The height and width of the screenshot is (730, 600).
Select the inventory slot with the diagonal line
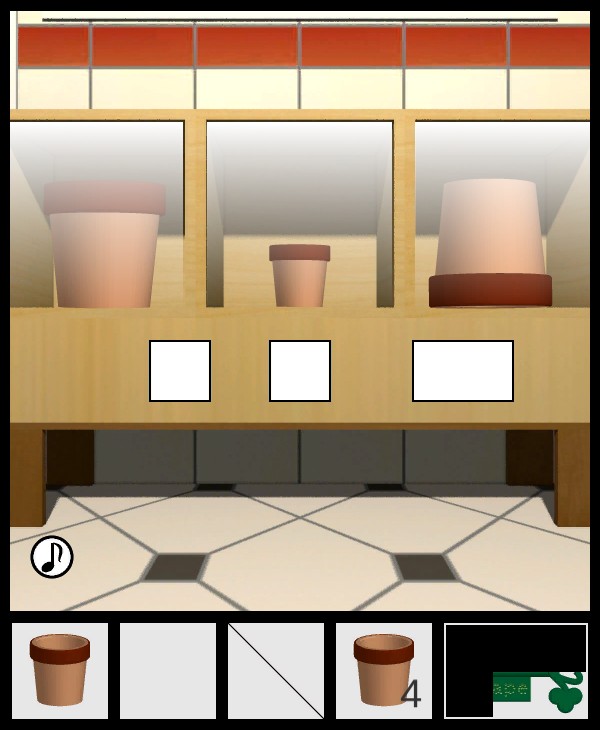(x=276, y=671)
